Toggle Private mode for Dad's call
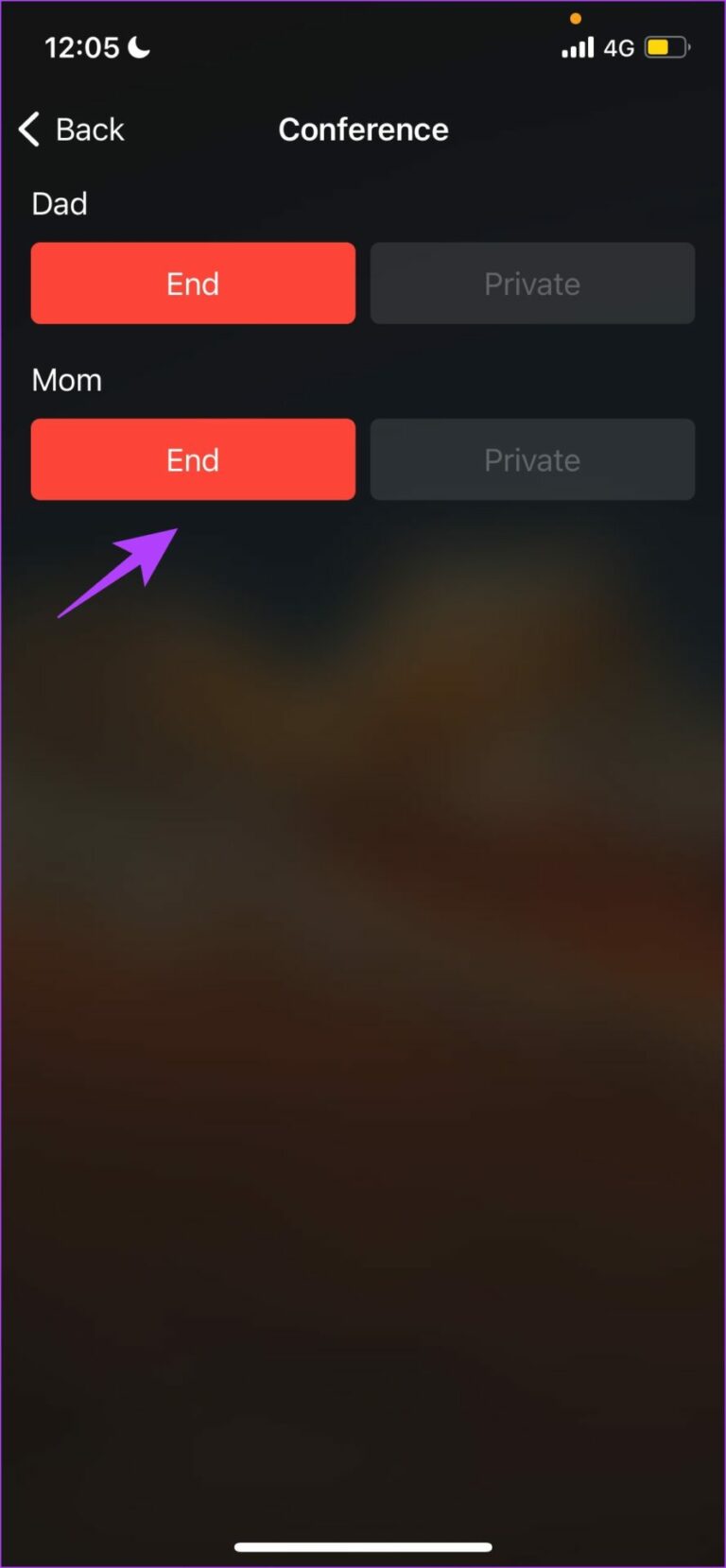 [x=532, y=283]
